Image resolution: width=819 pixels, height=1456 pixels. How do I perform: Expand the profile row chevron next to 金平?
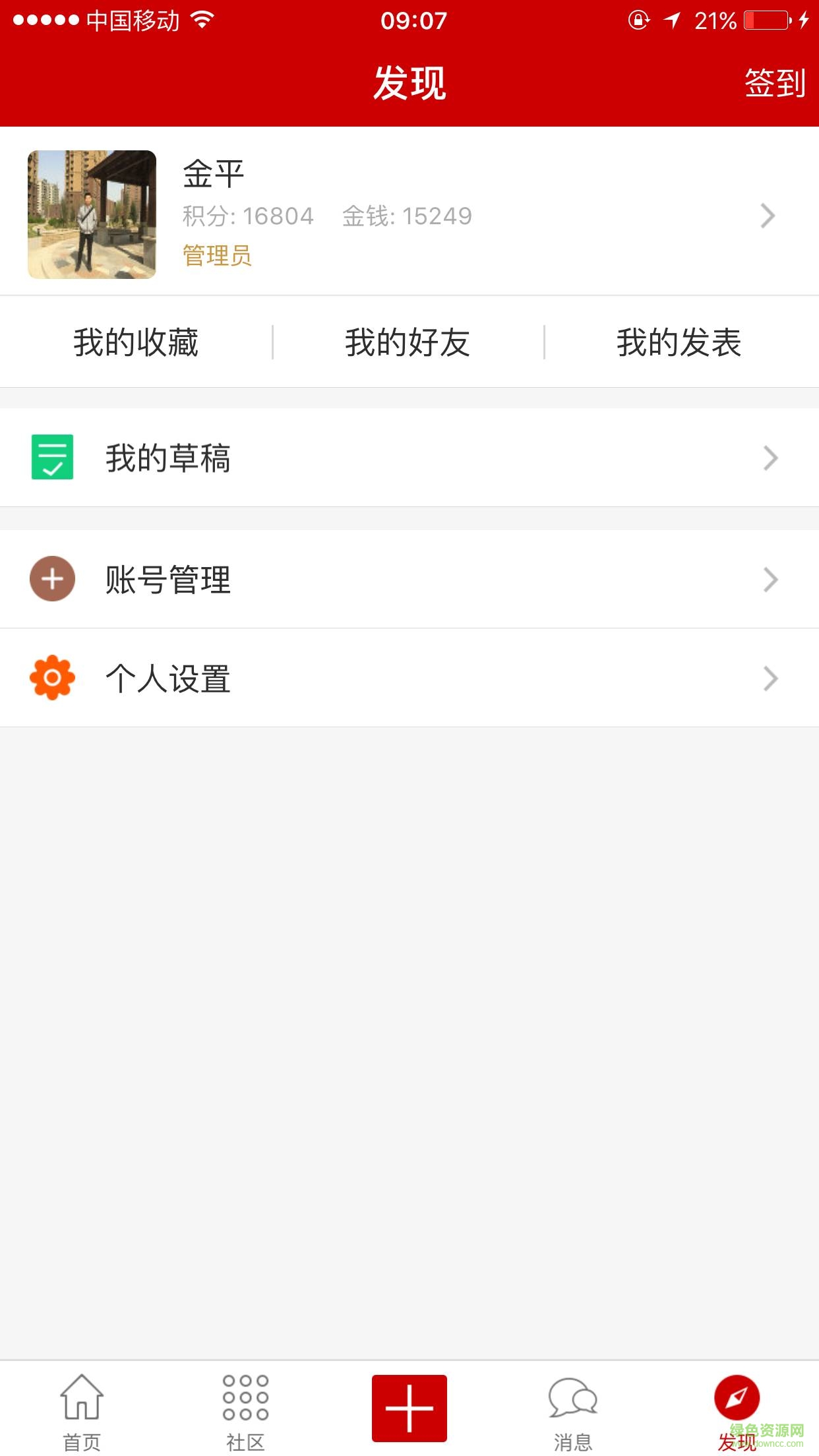pyautogui.click(x=767, y=216)
